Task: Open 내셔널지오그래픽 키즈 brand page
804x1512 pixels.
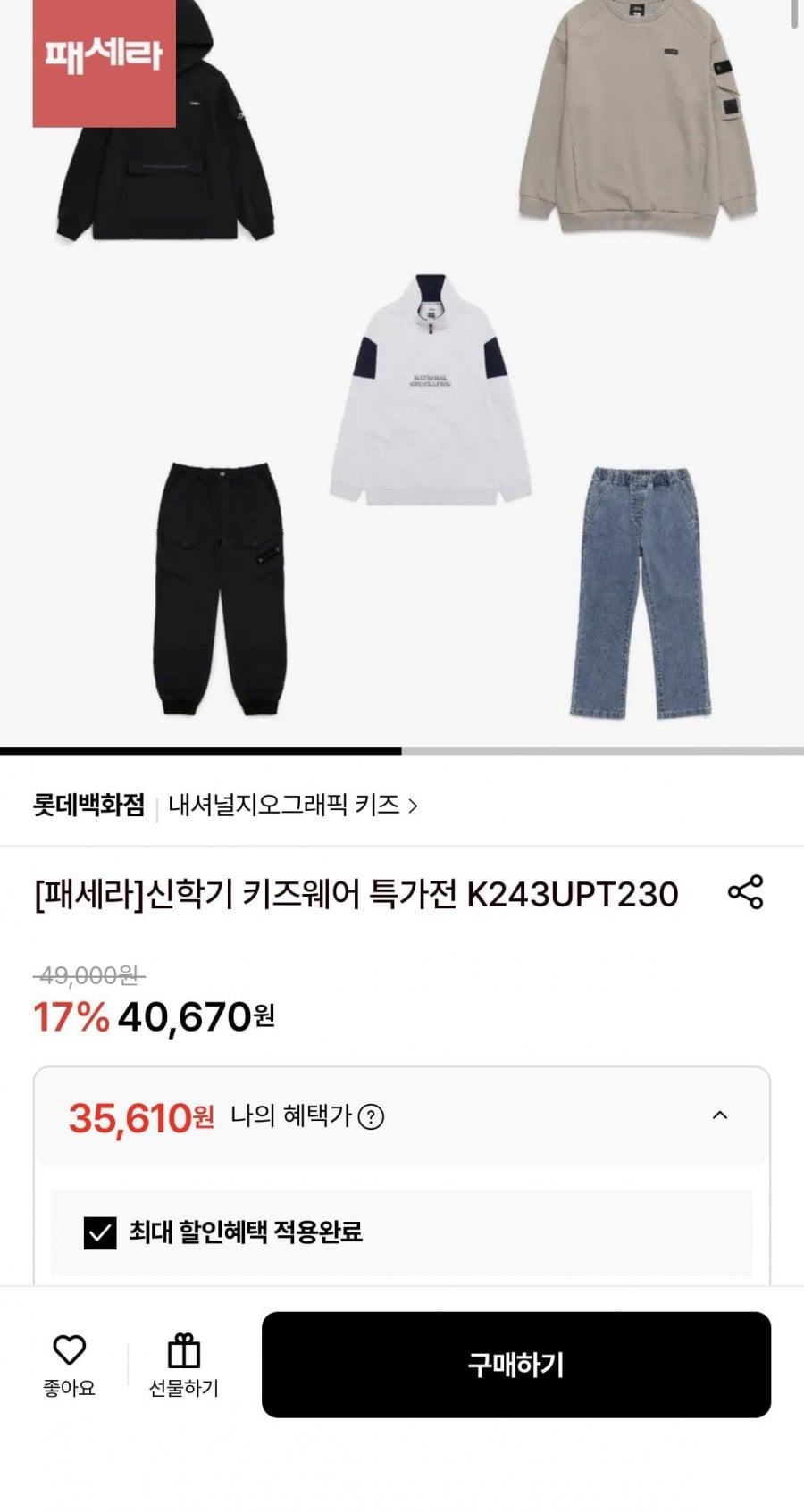Action: coord(292,806)
